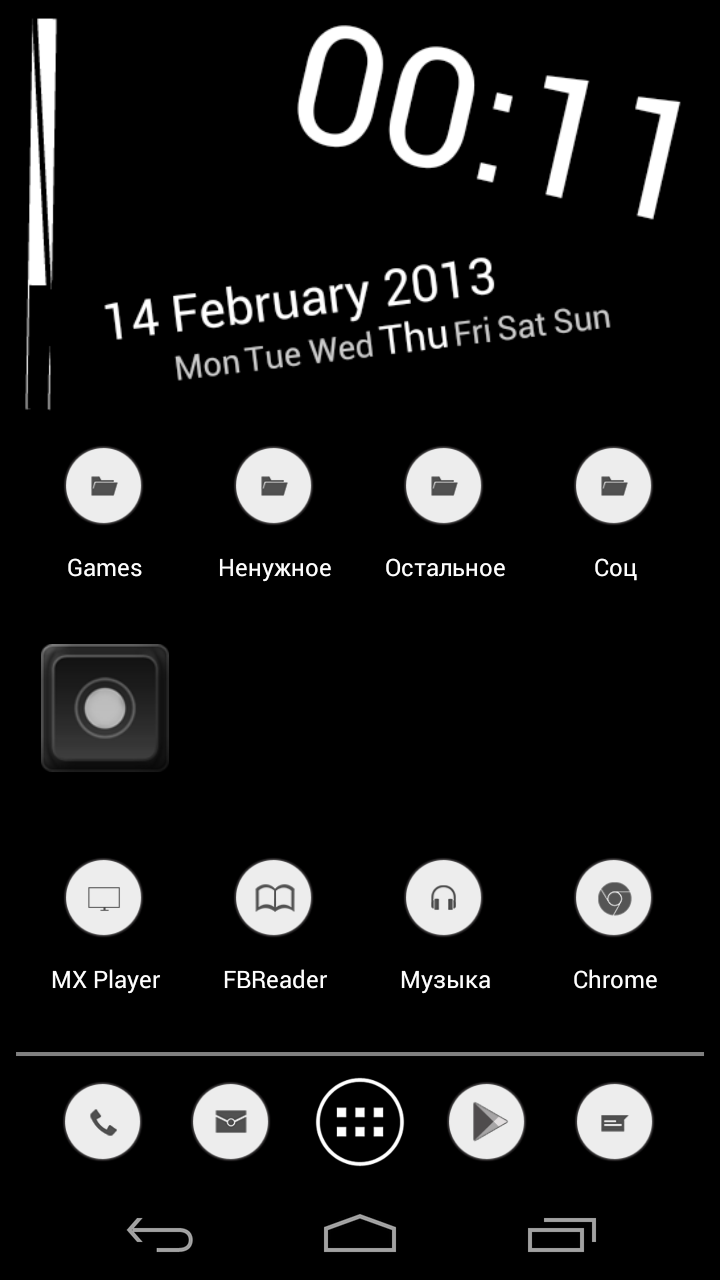This screenshot has height=1280, width=720.
Task: Open the app drawer
Action: click(360, 1122)
